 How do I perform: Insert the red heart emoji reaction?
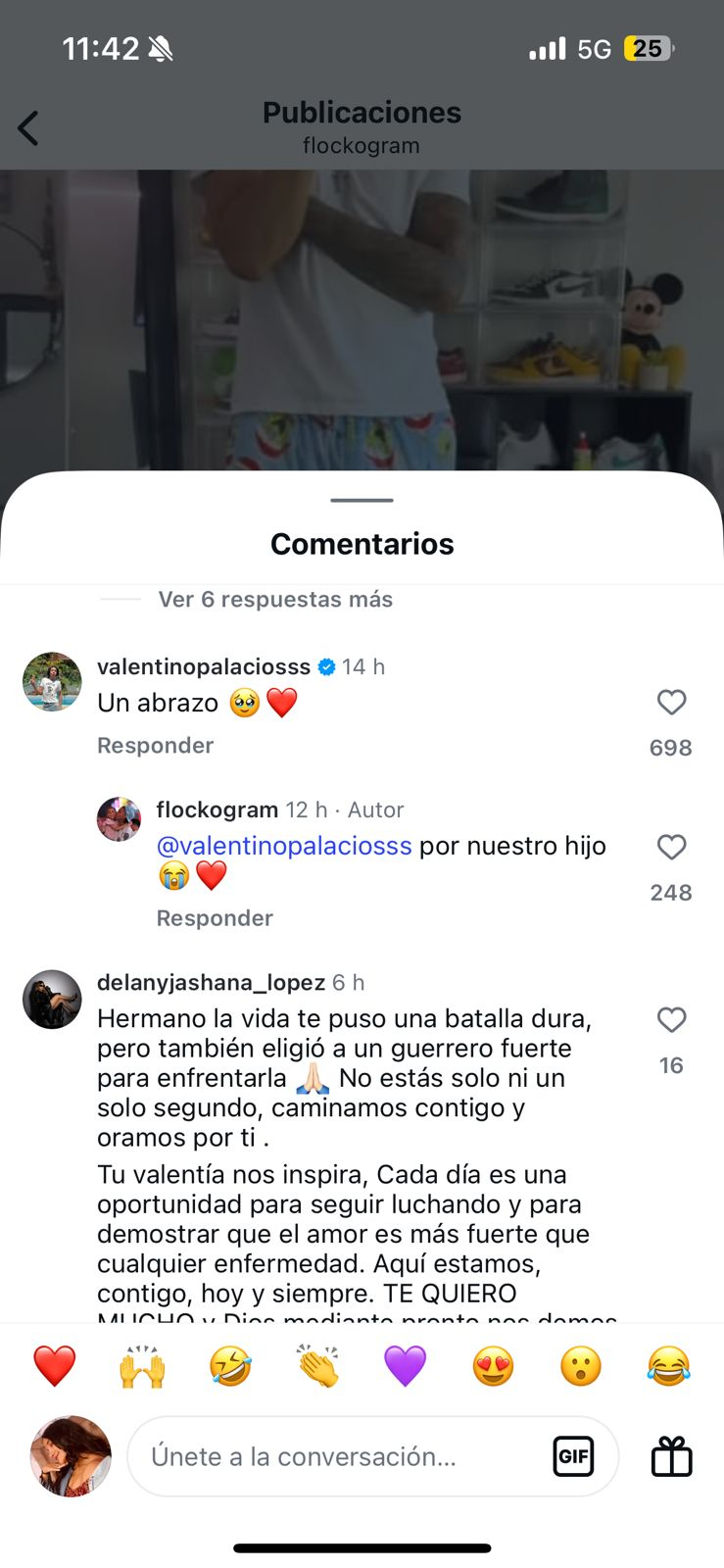[55, 1366]
